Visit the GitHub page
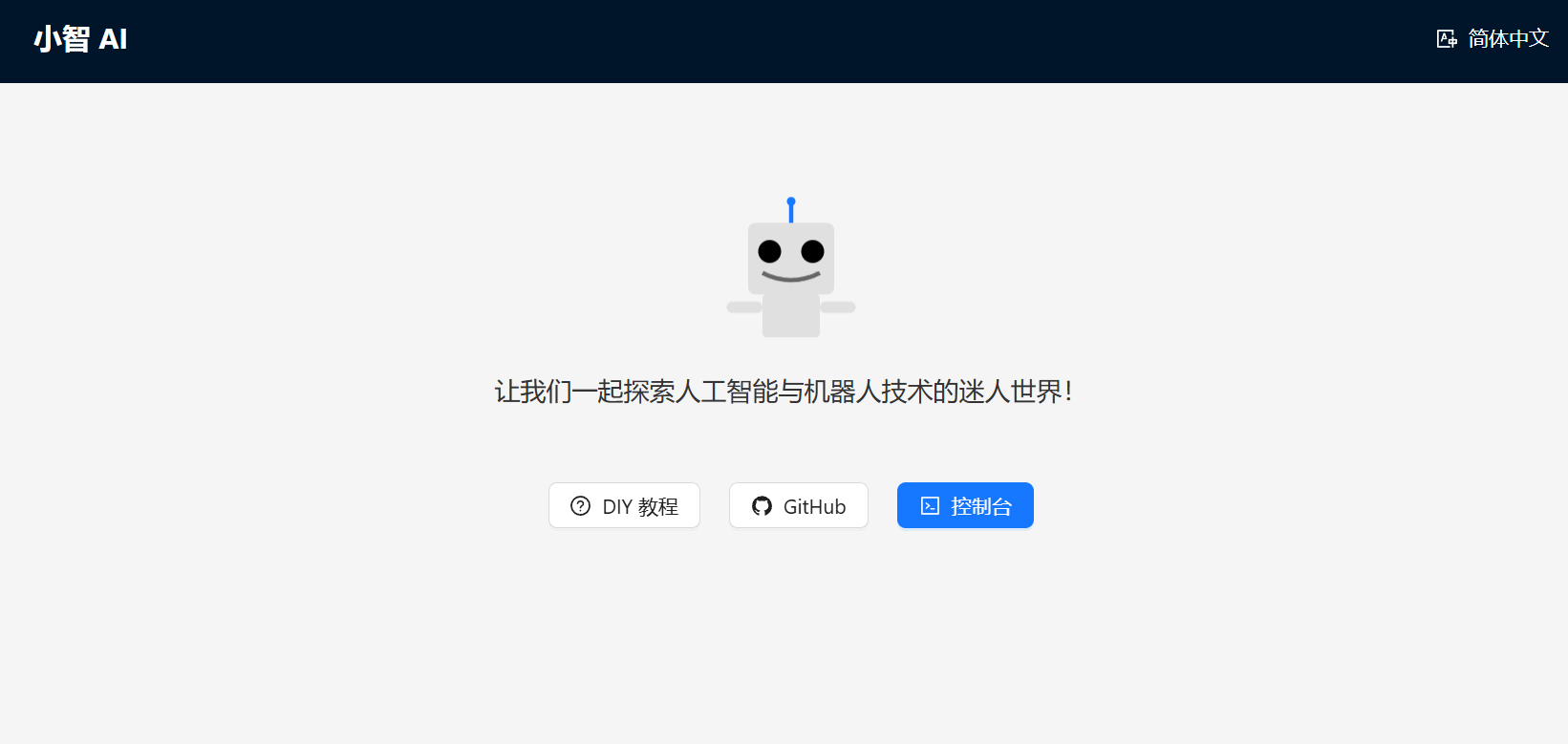This screenshot has width=1568, height=744. pyautogui.click(x=798, y=505)
